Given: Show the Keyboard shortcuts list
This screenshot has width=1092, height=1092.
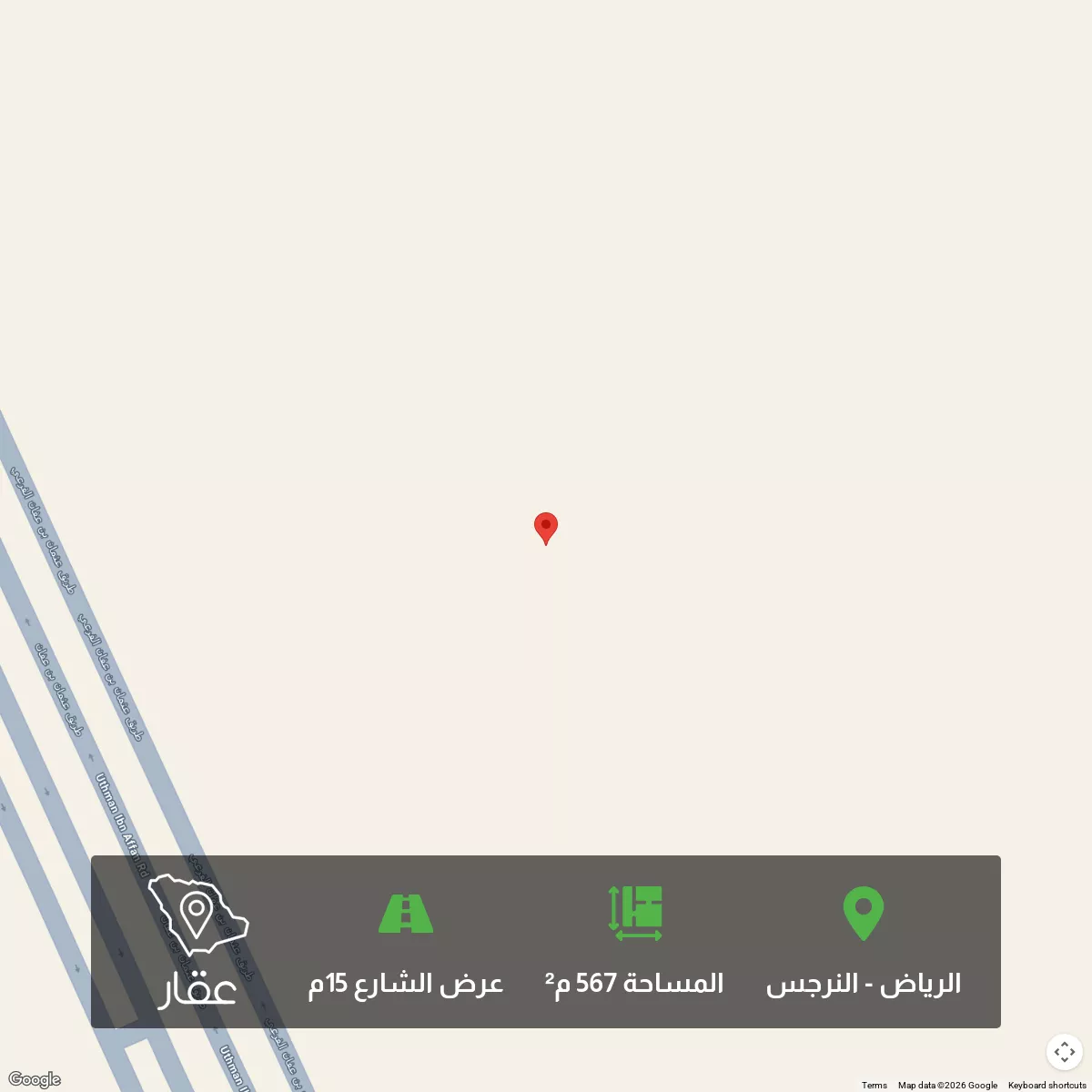Looking at the screenshot, I should (x=1046, y=1085).
